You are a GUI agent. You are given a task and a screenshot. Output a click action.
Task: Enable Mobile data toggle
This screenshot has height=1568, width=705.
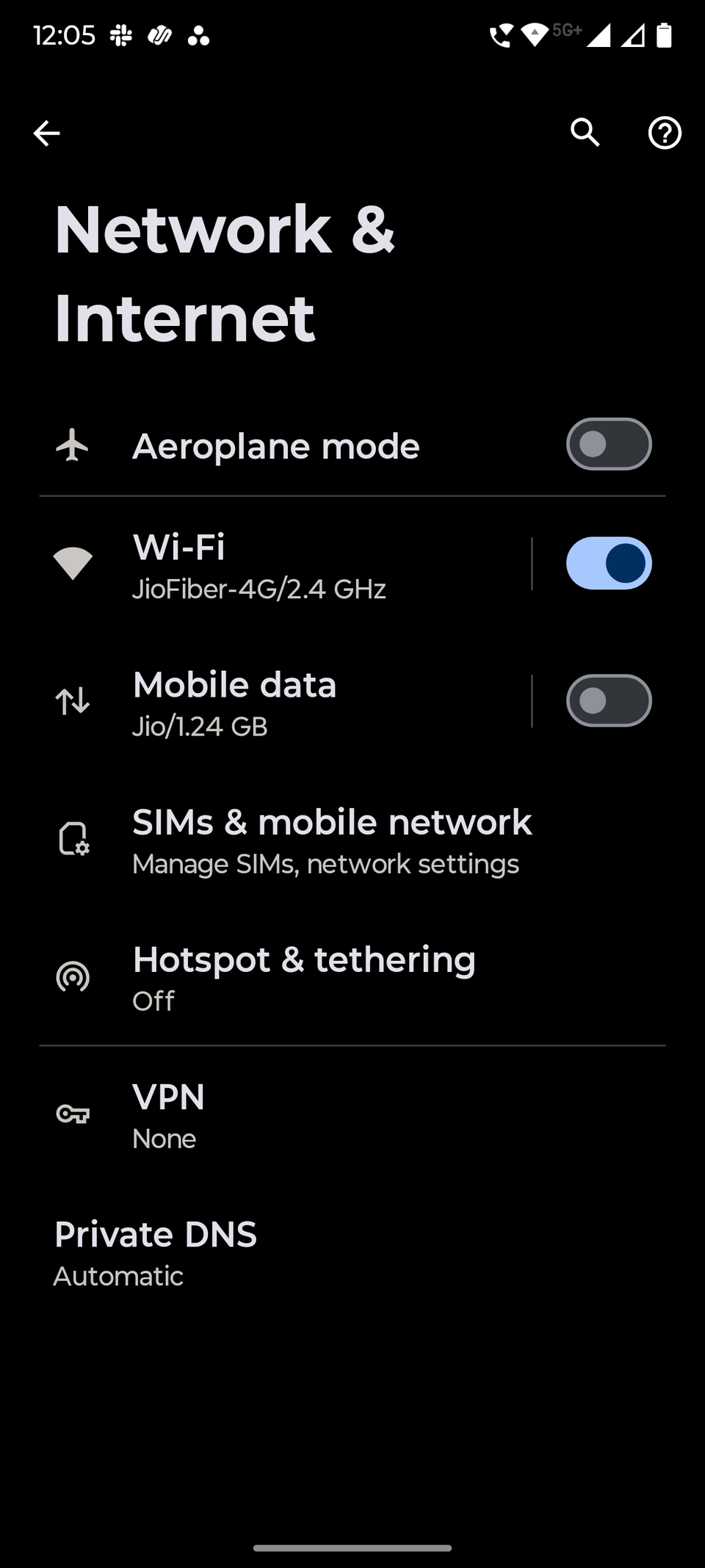click(x=608, y=701)
